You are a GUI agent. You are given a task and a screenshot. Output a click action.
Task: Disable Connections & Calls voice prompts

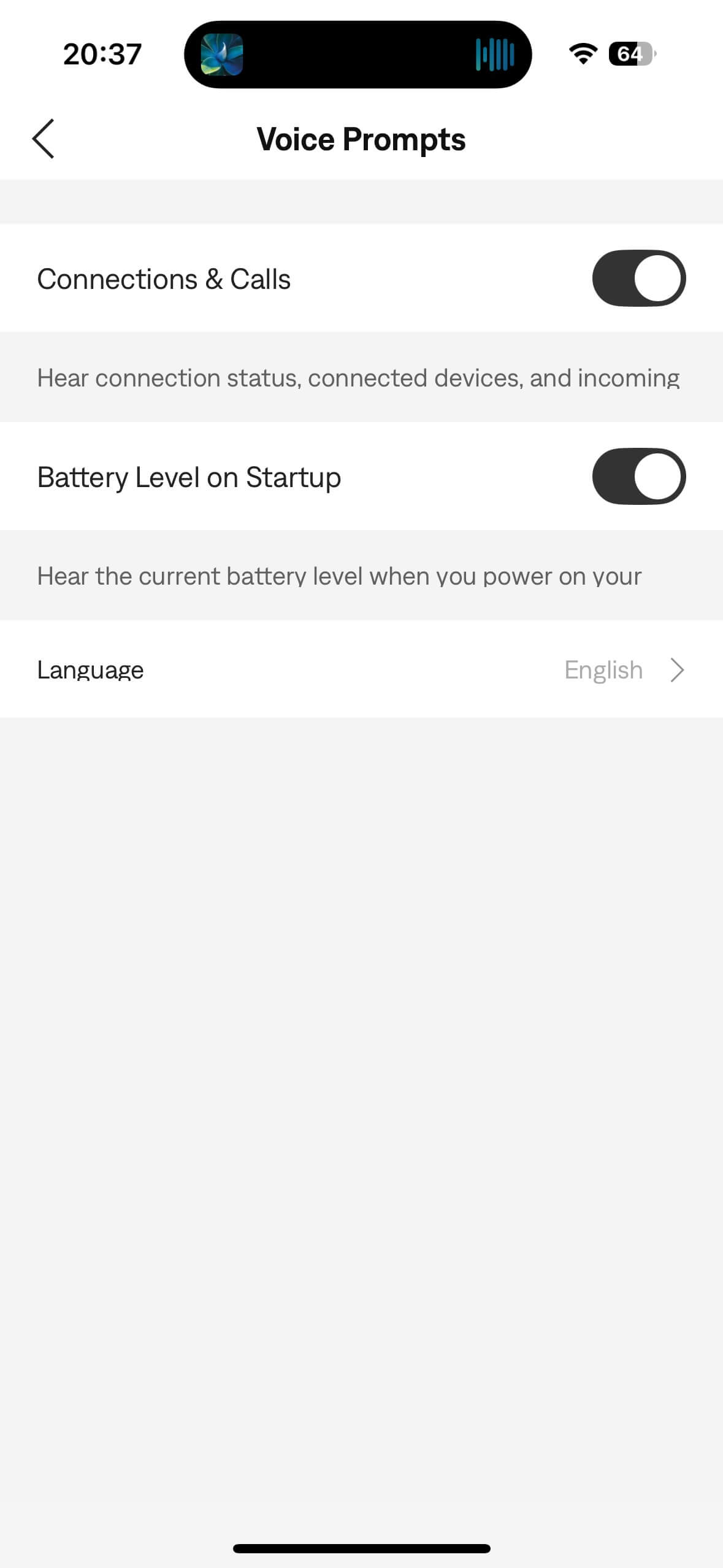click(x=638, y=278)
